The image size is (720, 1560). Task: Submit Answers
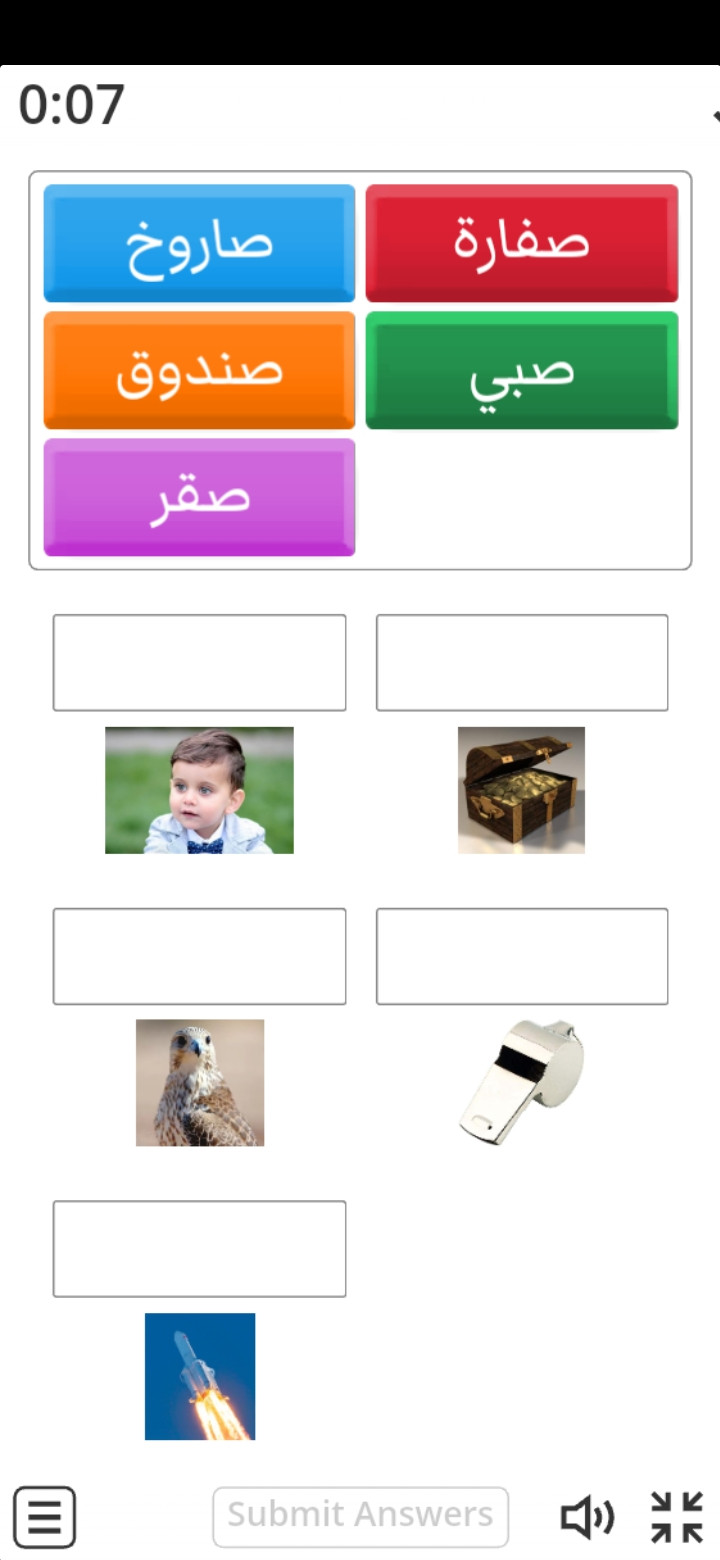click(360, 1516)
